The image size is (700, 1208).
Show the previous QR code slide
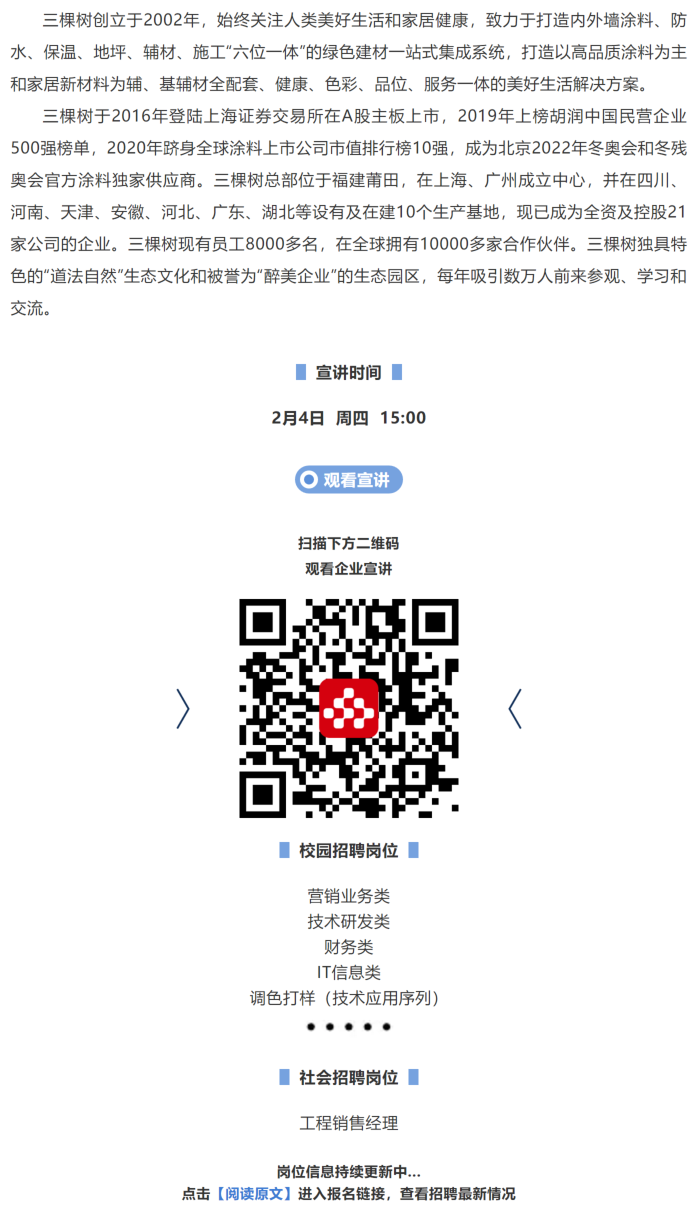[183, 708]
